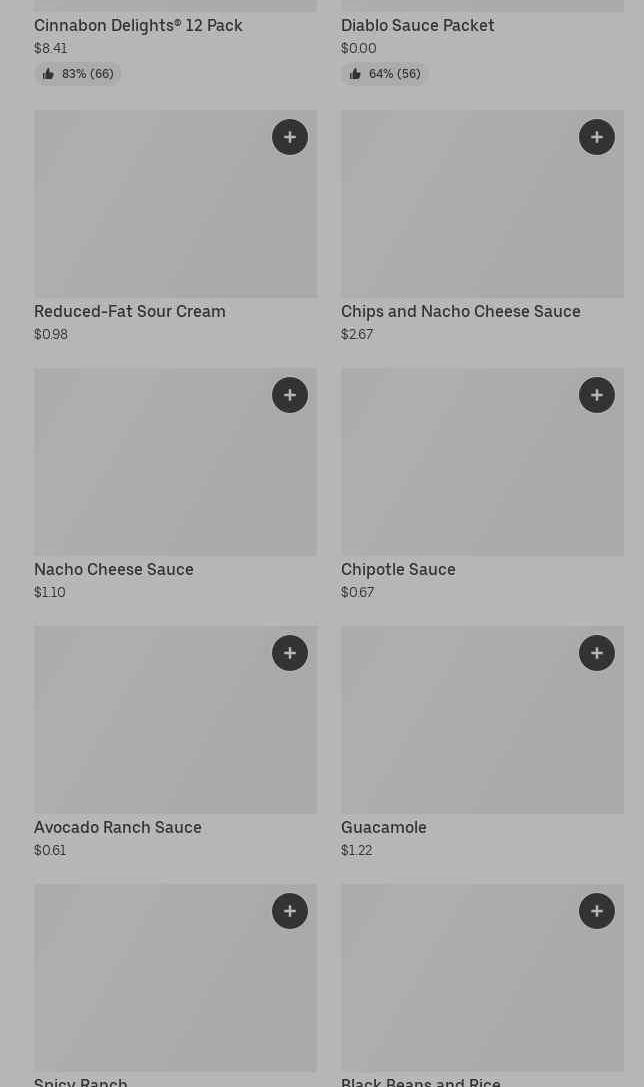Add Spicy Ranch to the order
The height and width of the screenshot is (1087, 644).
(x=290, y=911)
